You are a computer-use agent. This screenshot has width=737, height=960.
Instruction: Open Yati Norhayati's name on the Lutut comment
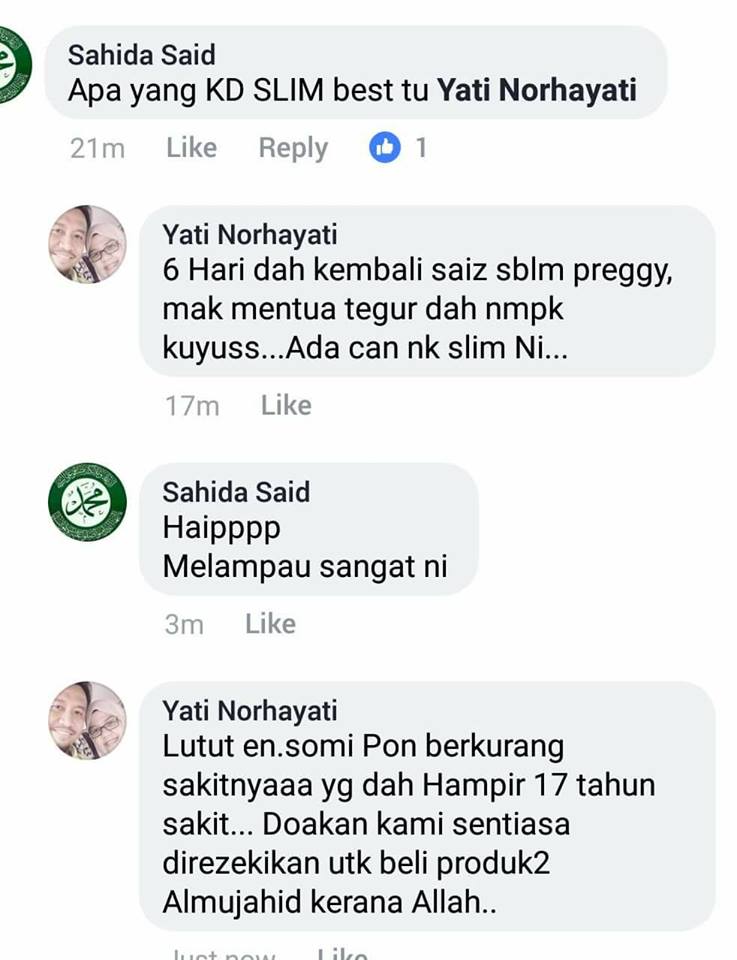250,711
